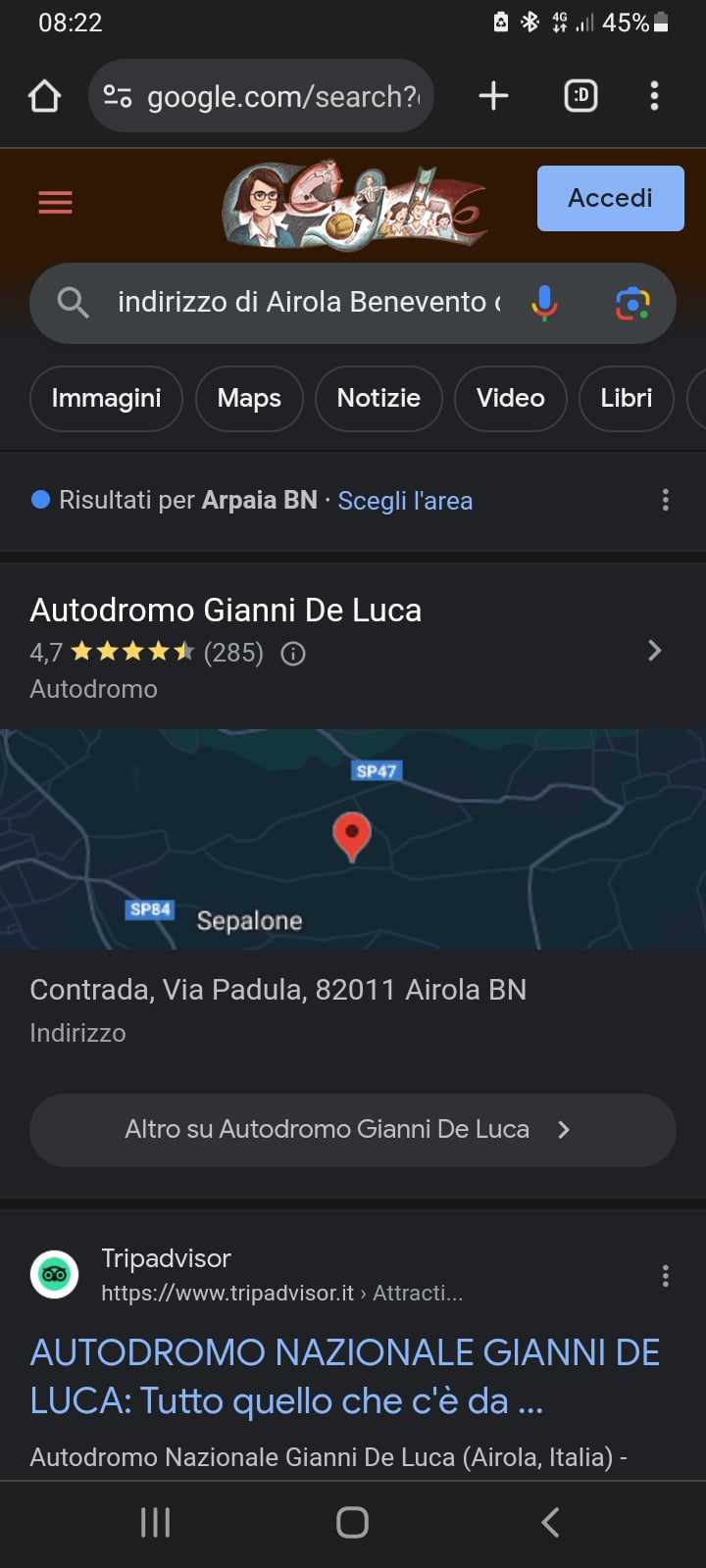Viewport: 706px width, 1568px height.
Task: Switch to Notizie results
Action: [x=378, y=399]
